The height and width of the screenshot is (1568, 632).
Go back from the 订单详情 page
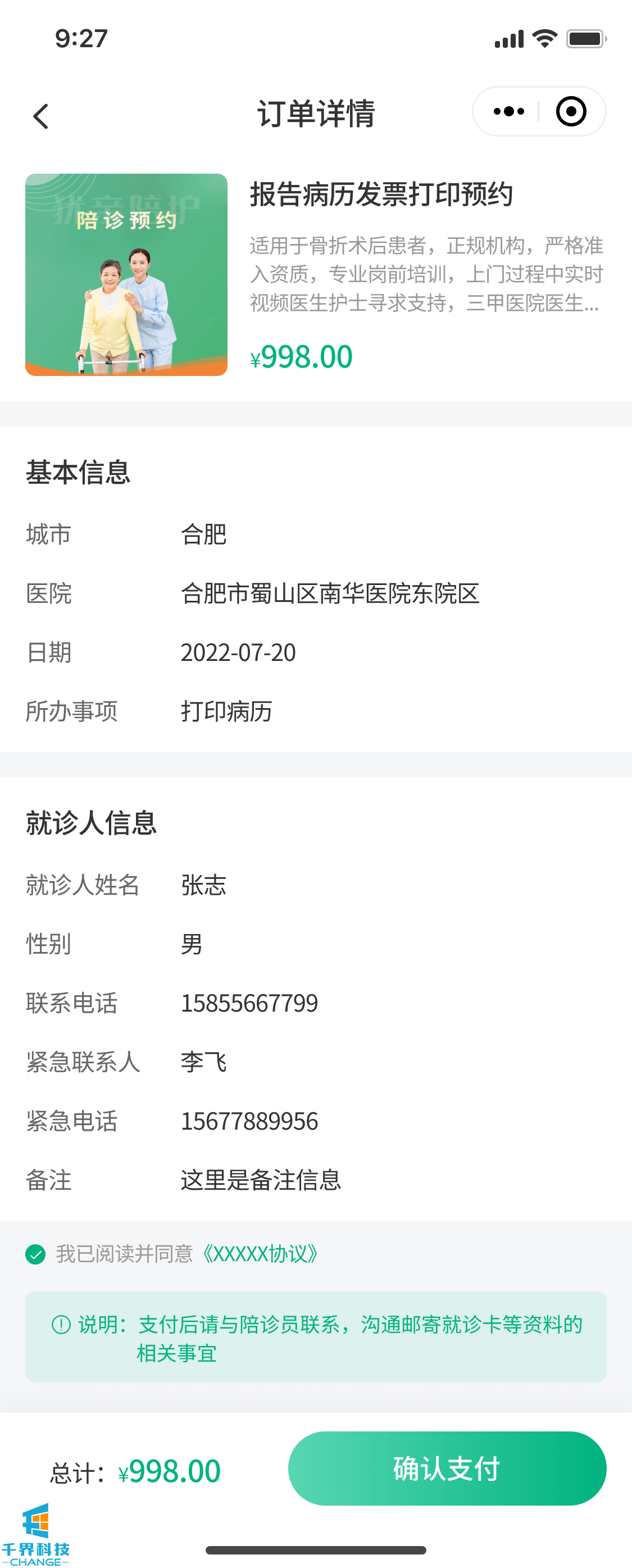click(41, 116)
